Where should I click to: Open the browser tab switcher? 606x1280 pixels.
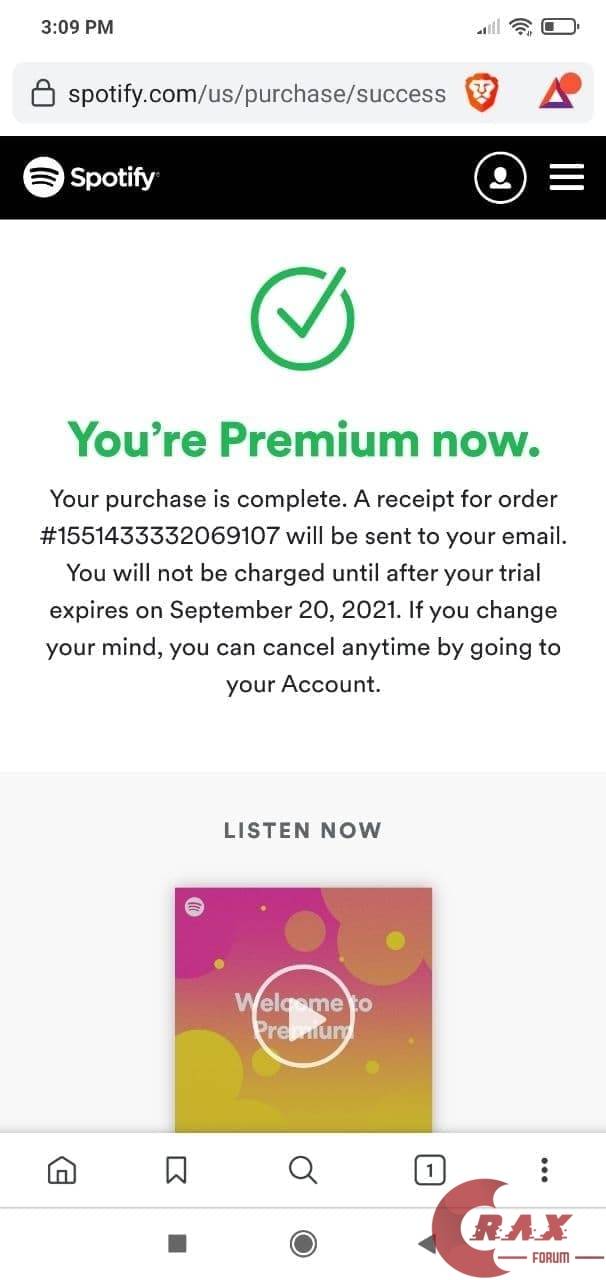(429, 1169)
